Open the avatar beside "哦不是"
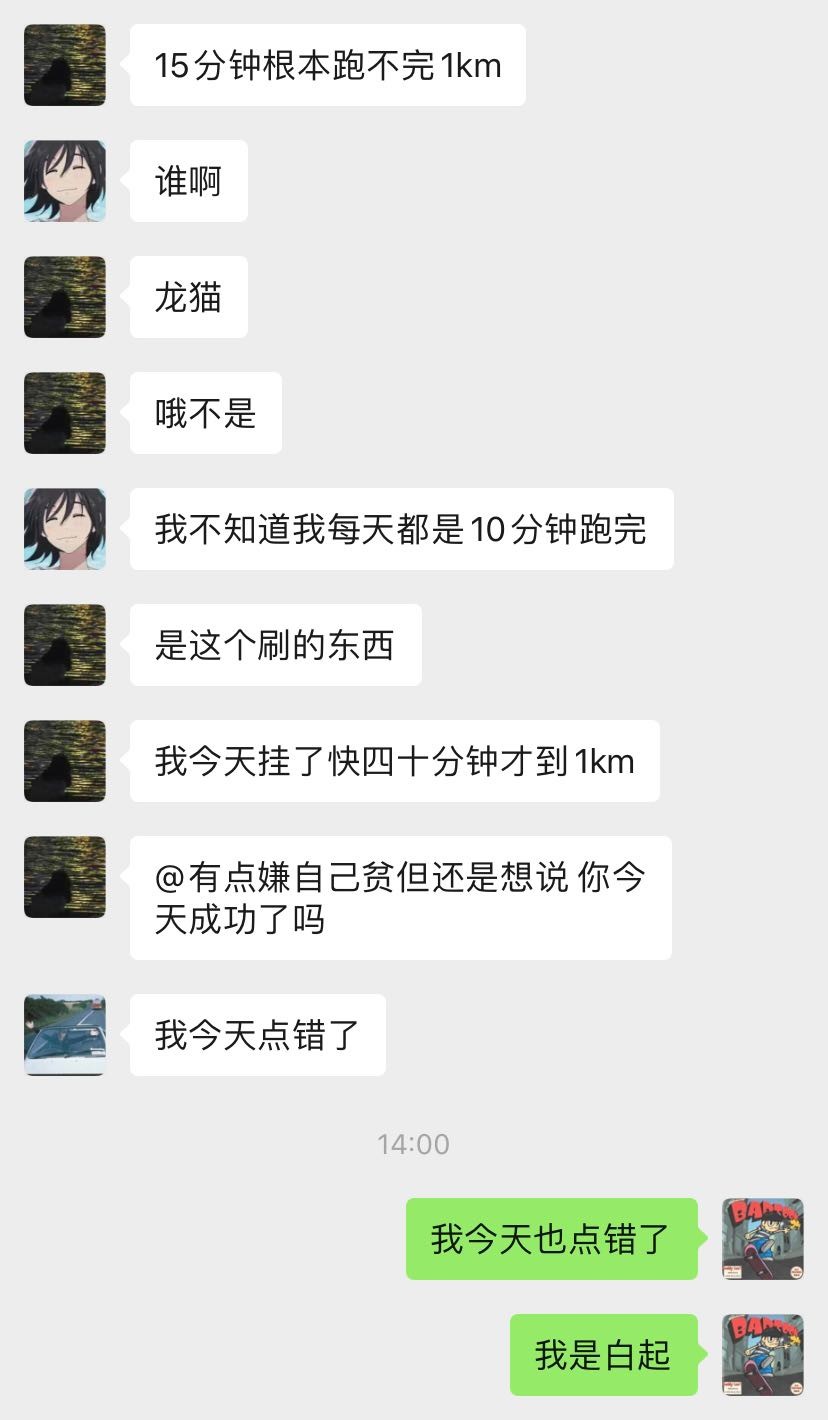This screenshot has height=1420, width=828. tap(65, 413)
